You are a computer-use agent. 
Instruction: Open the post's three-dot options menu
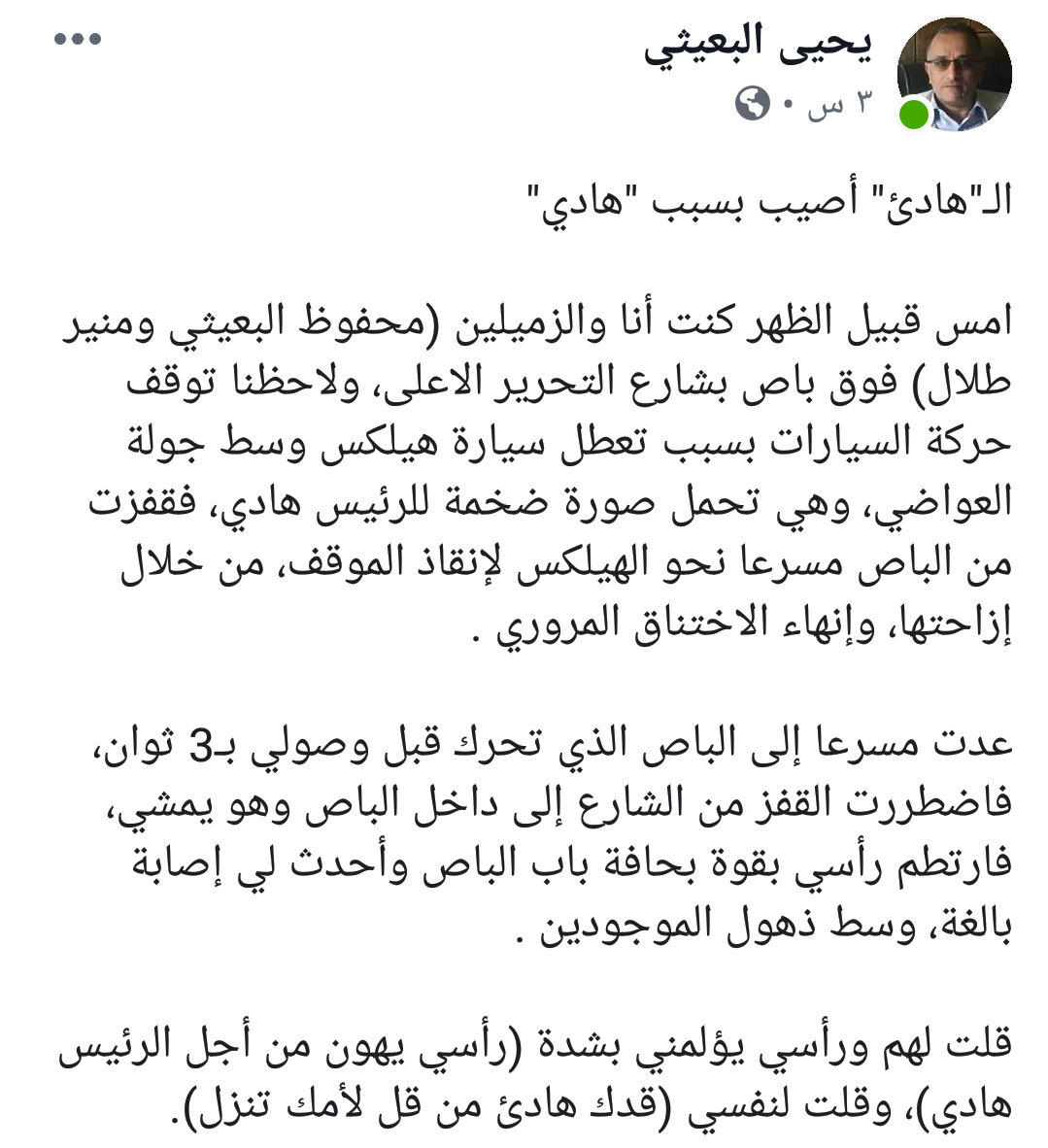click(78, 40)
